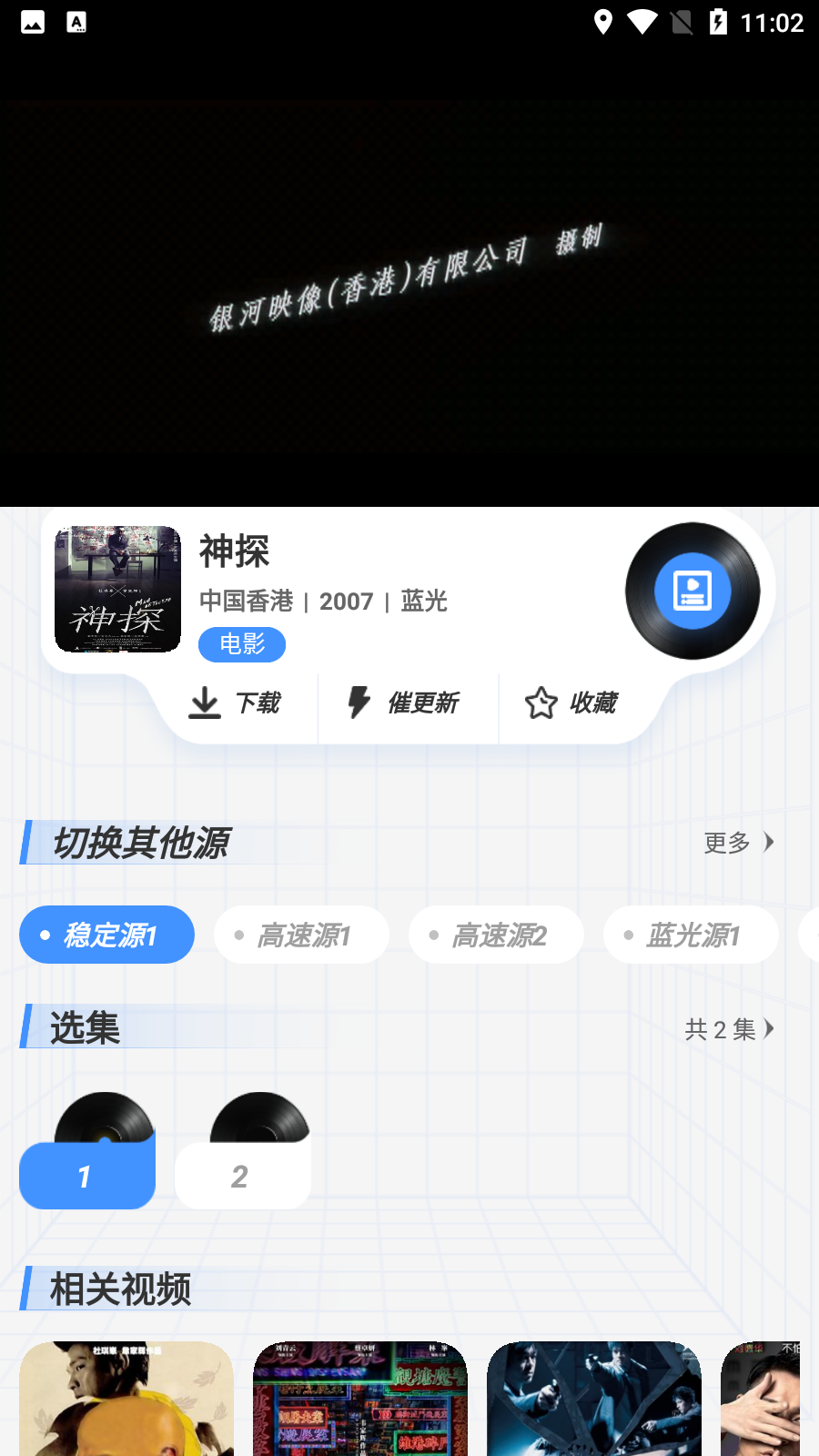The width and height of the screenshot is (819, 1456).
Task: Open 更多 for other sources
Action: [x=739, y=842]
